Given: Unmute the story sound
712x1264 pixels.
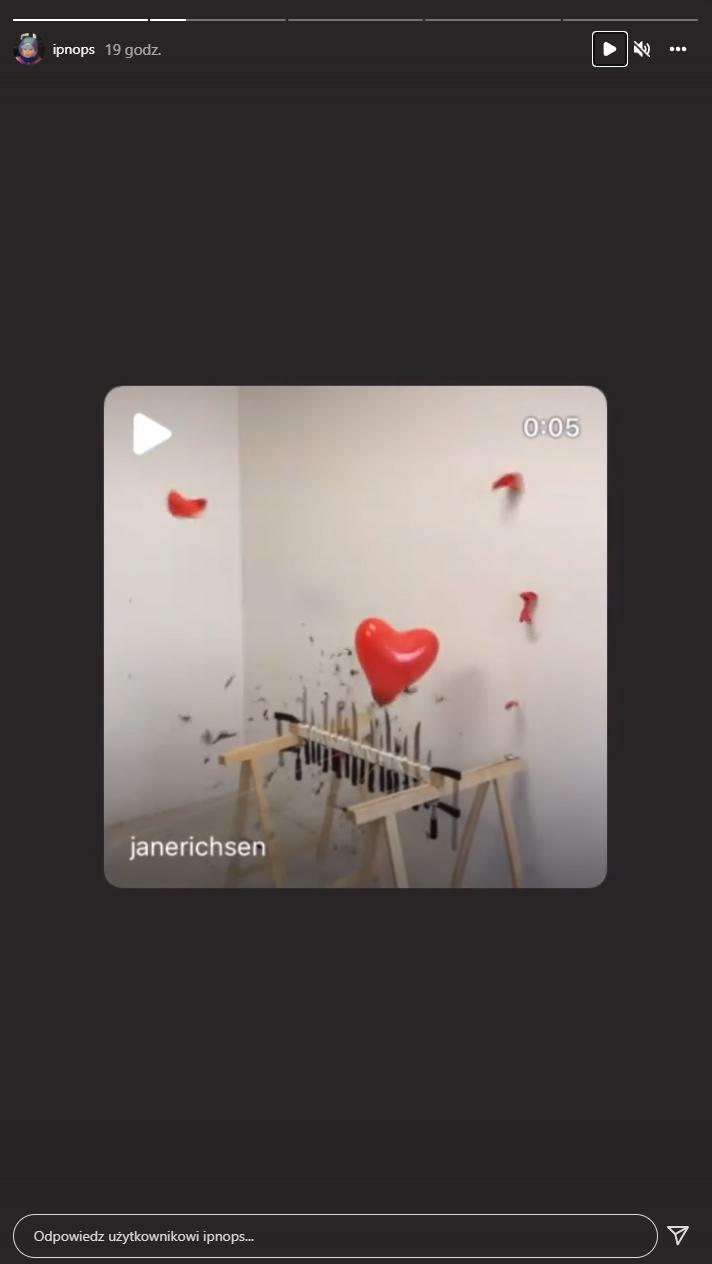Looking at the screenshot, I should click(642, 49).
